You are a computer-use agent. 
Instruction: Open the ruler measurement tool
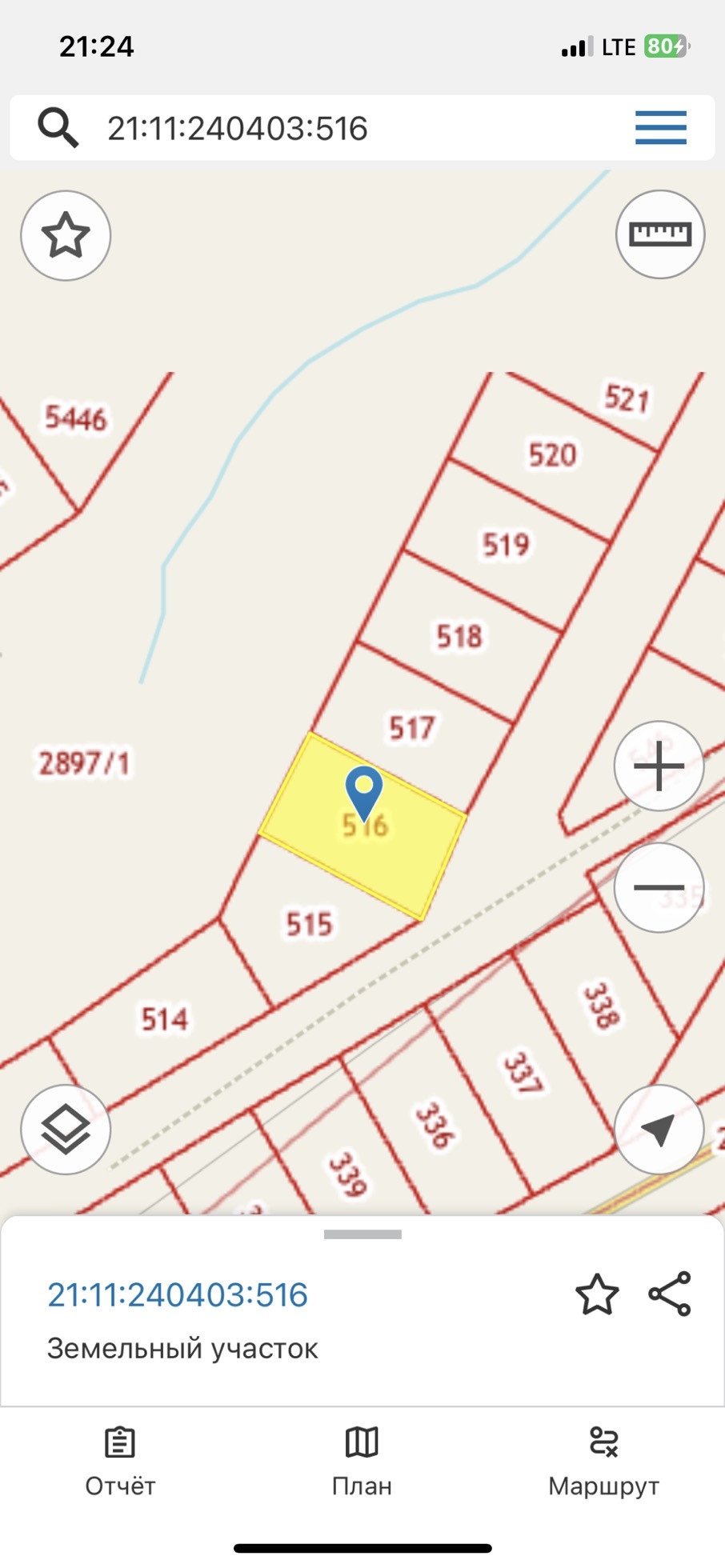pos(659,234)
